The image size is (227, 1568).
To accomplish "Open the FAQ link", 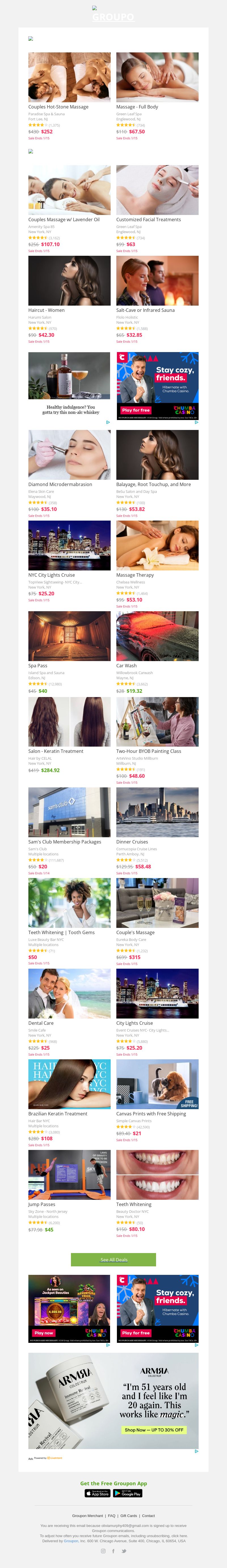I will tap(112, 1516).
